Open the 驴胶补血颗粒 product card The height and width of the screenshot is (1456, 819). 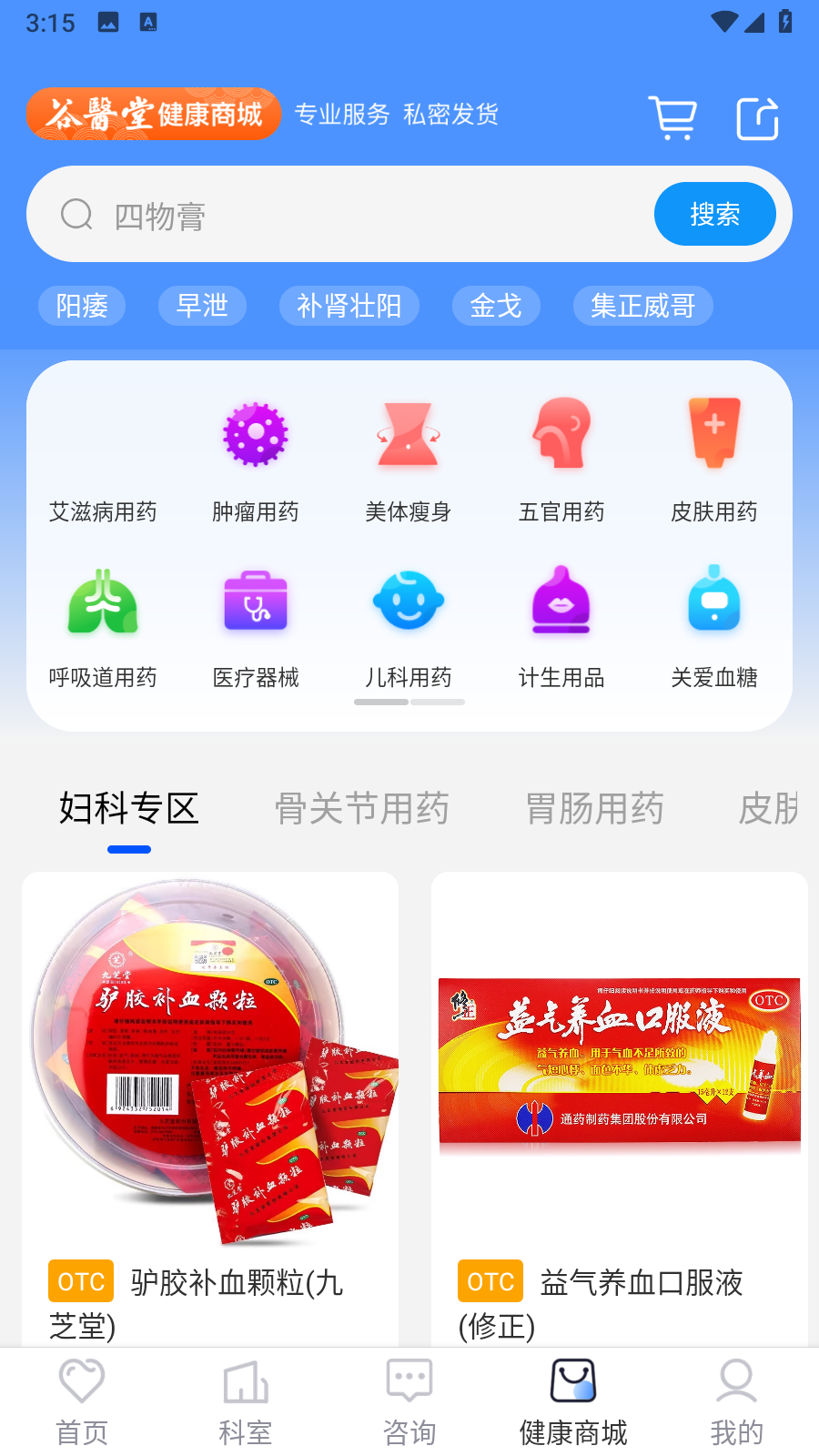tap(210, 1092)
